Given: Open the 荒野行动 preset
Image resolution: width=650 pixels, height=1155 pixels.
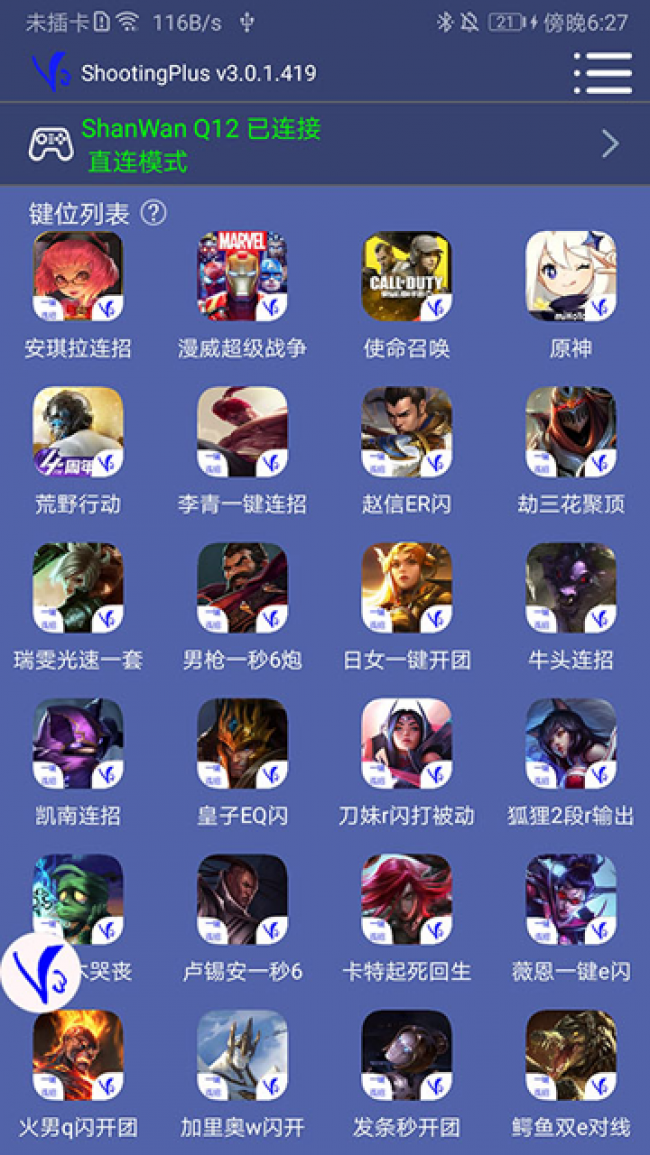Looking at the screenshot, I should (x=78, y=432).
